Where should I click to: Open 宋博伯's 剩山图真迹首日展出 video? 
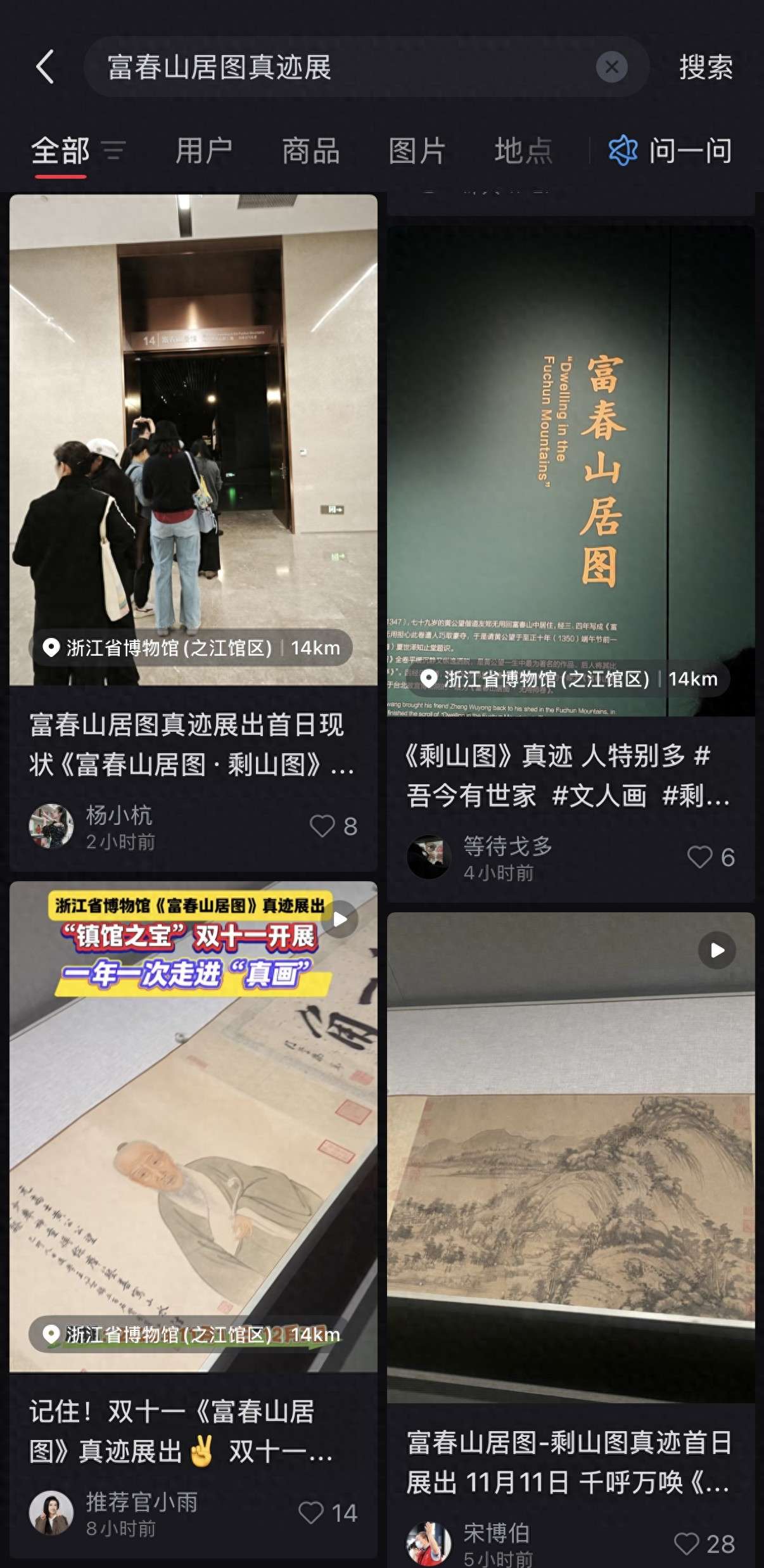pyautogui.click(x=570, y=1159)
